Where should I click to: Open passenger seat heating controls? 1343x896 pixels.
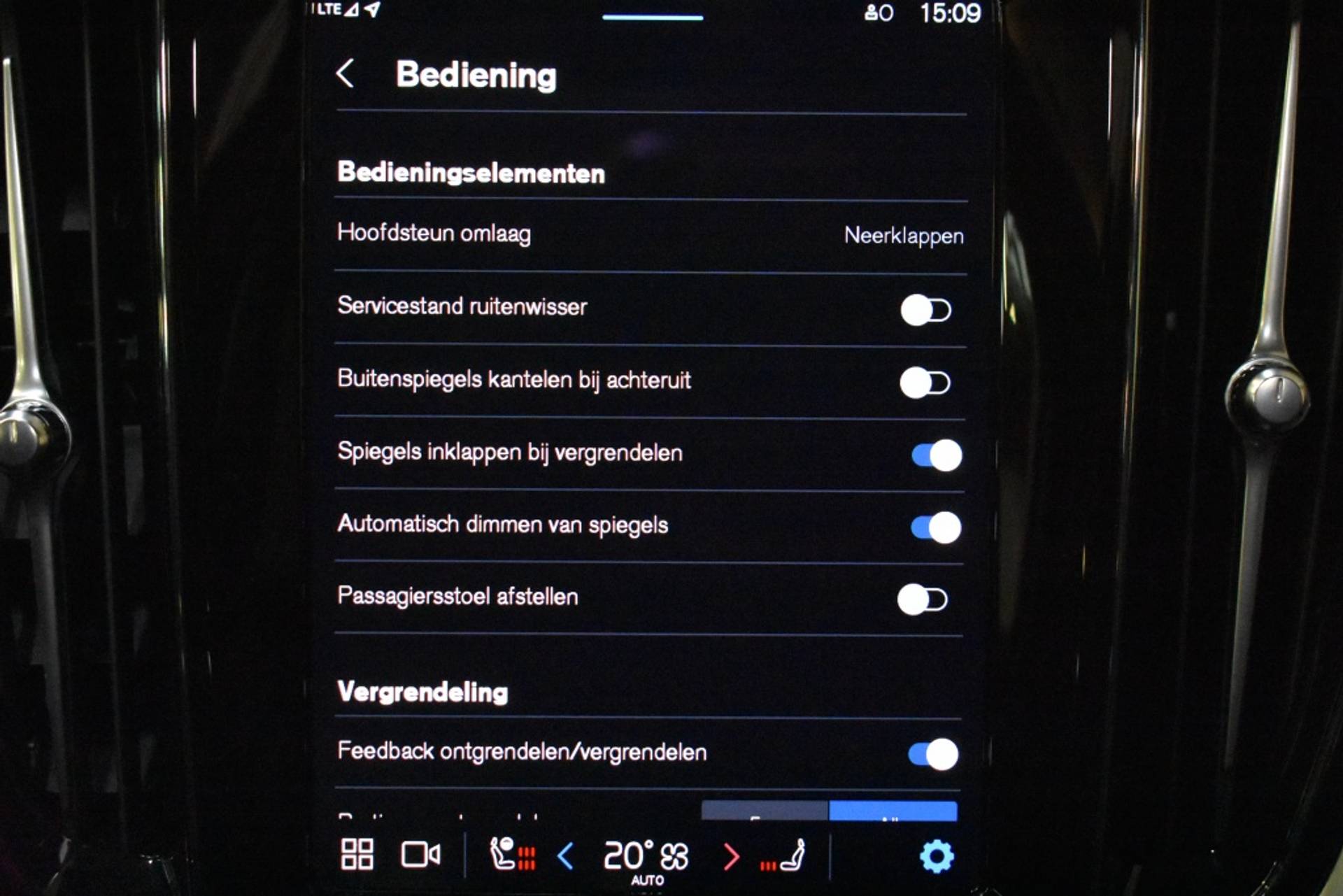[785, 856]
